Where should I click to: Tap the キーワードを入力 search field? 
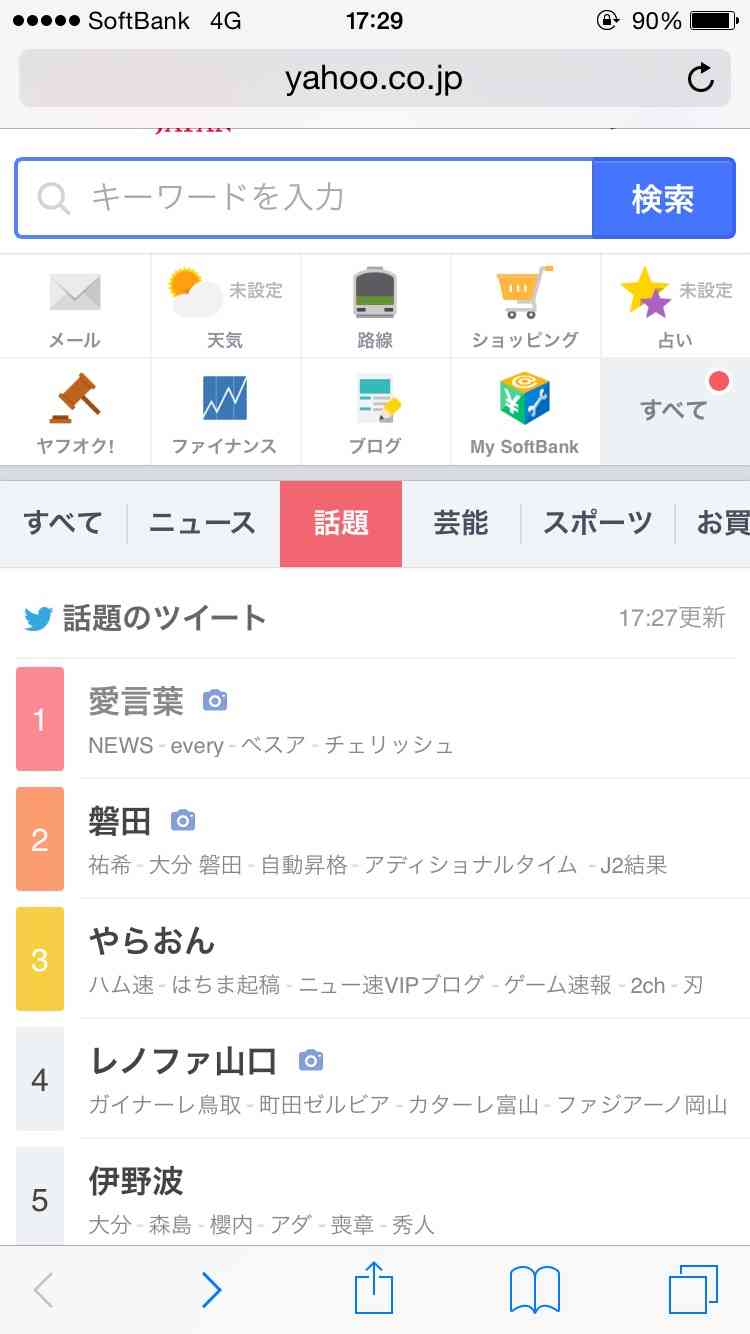(305, 198)
